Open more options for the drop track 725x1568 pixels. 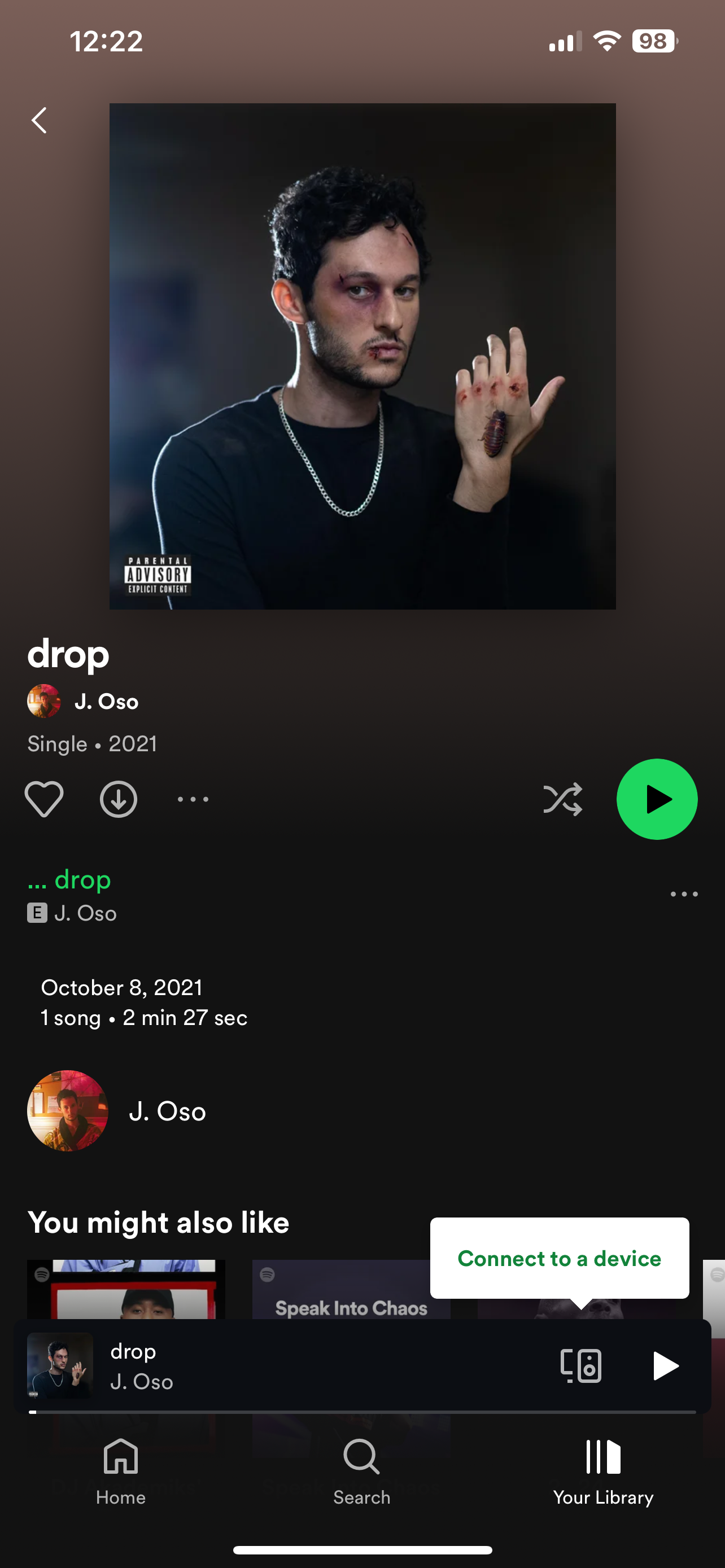(684, 894)
